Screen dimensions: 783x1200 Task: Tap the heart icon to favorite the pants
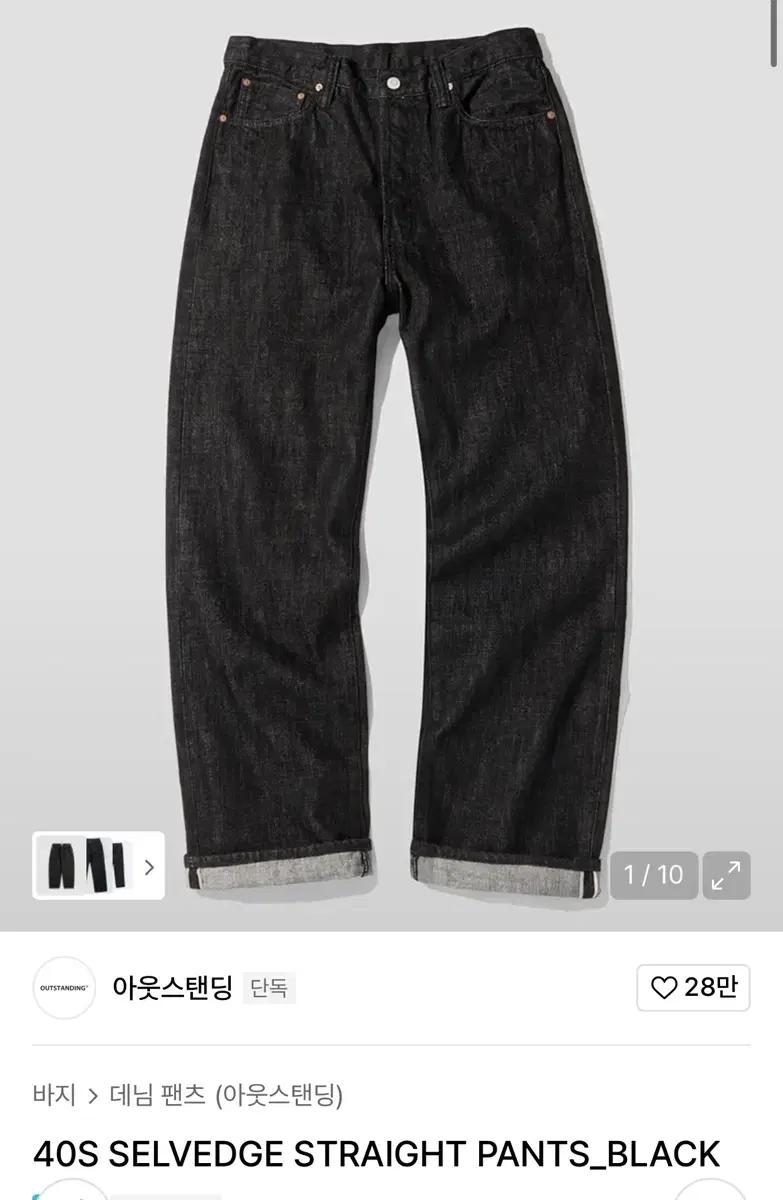663,987
